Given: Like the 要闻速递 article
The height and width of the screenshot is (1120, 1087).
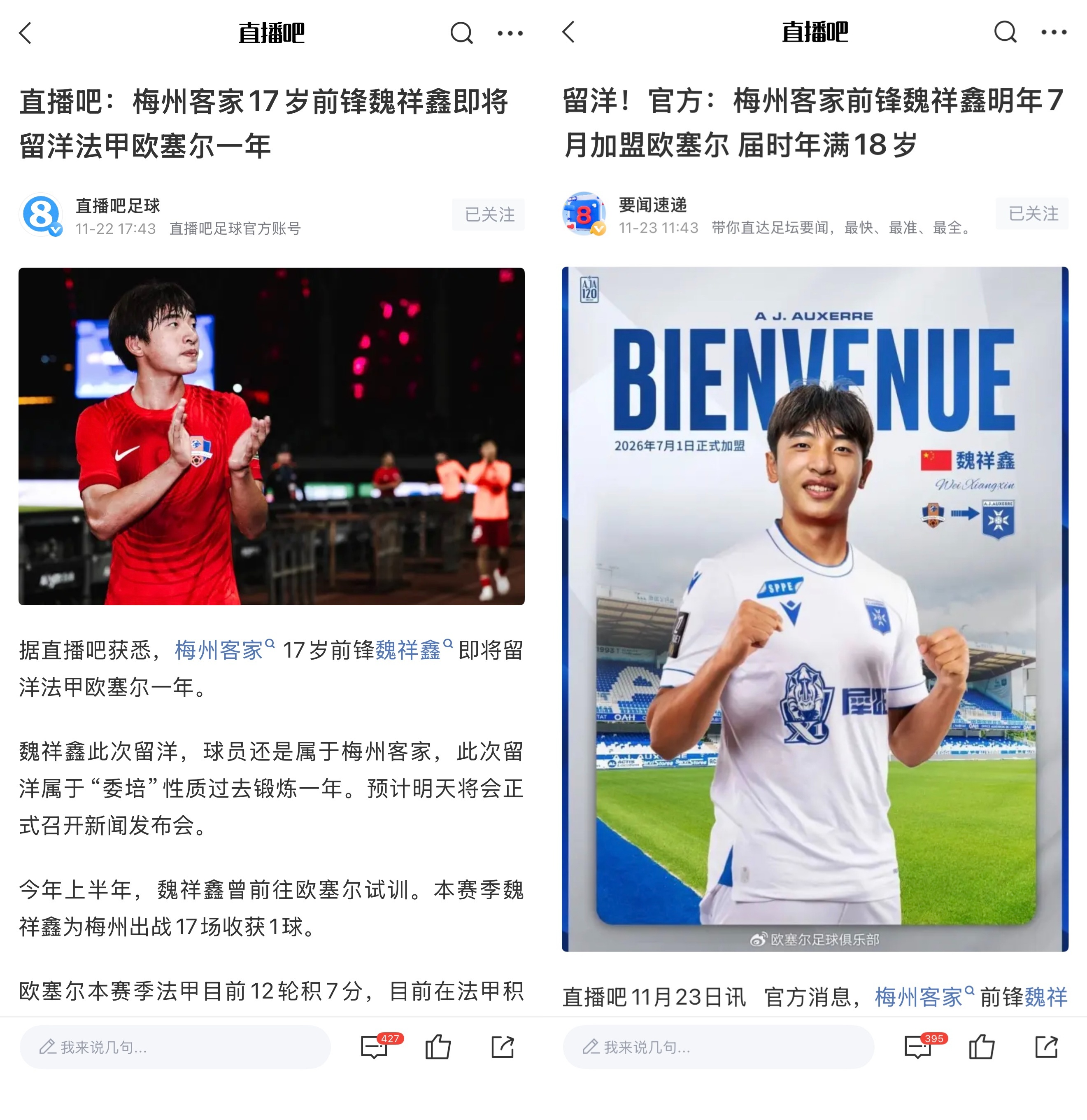Looking at the screenshot, I should pyautogui.click(x=982, y=1047).
